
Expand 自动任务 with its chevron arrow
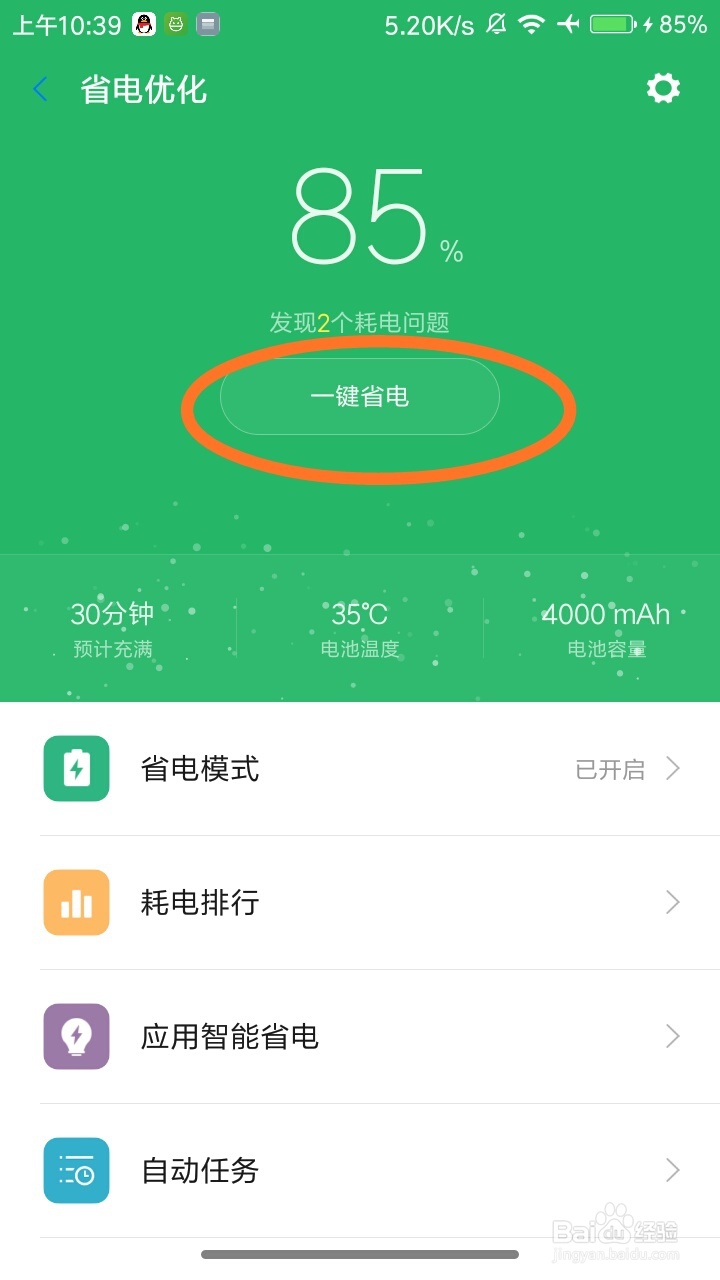672,1171
